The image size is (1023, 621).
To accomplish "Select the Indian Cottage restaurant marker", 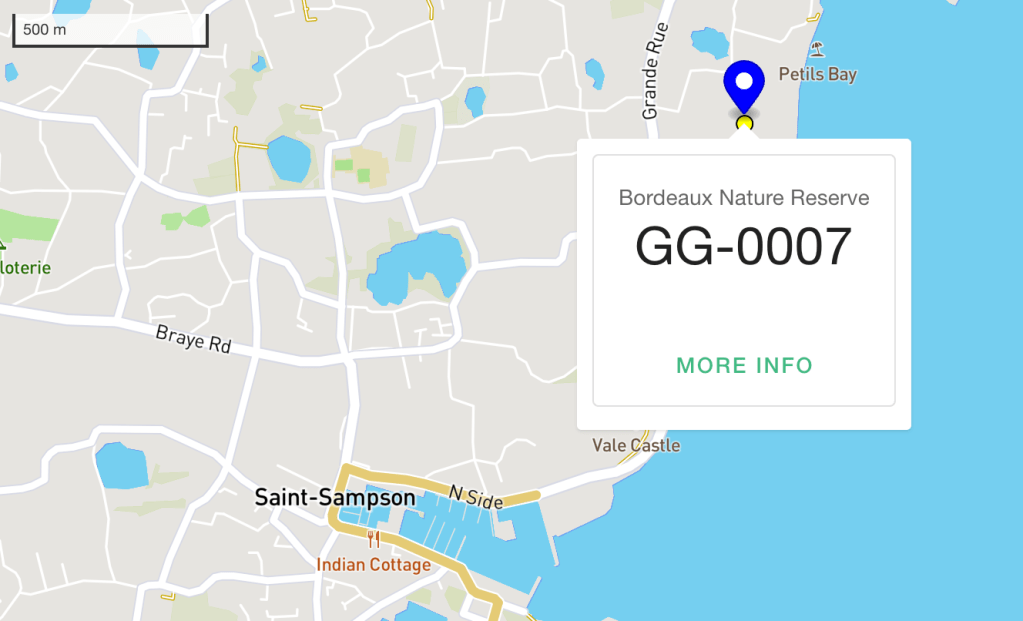I will coord(374,541).
